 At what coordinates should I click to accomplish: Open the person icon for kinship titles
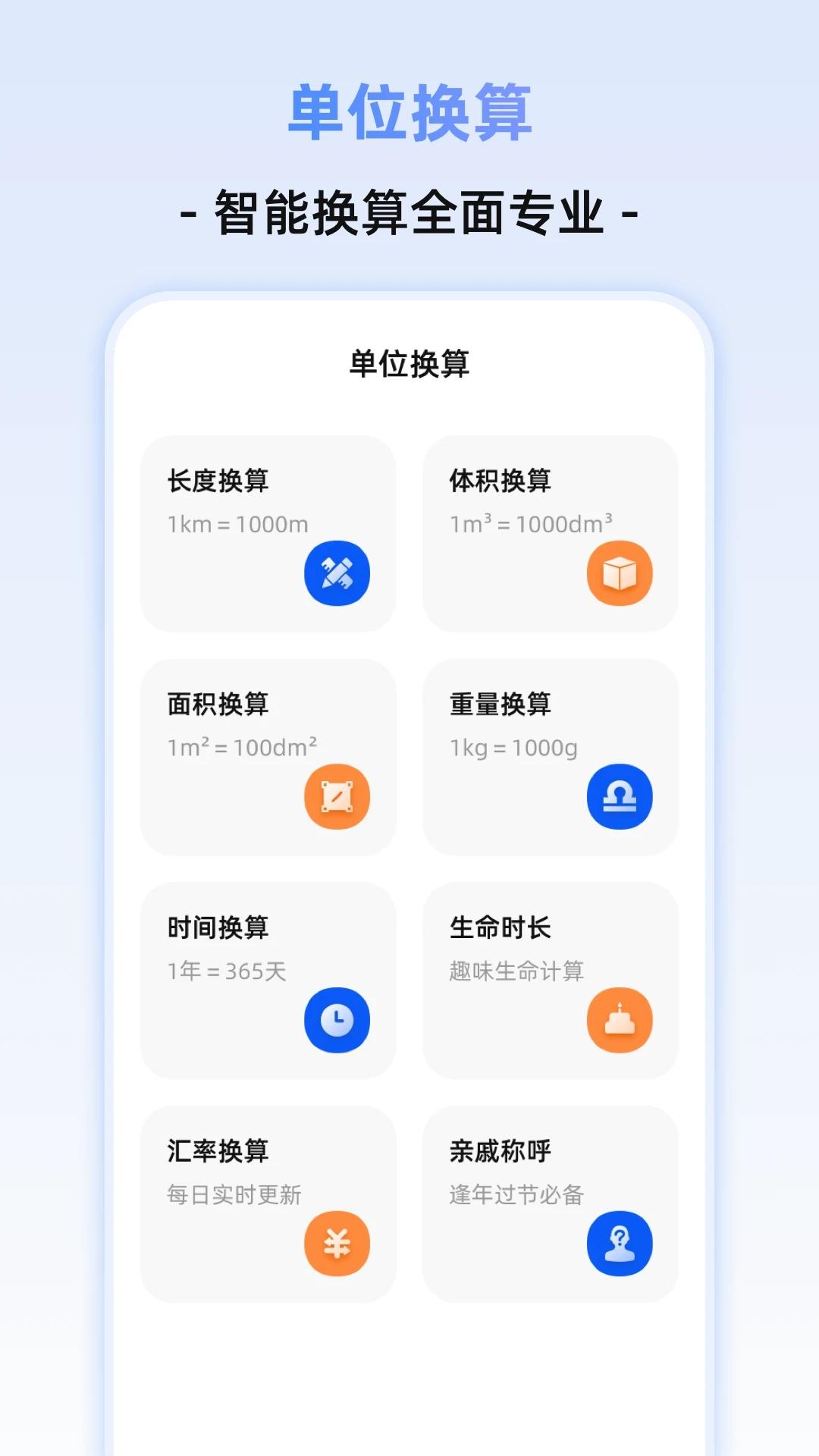[x=618, y=1242]
